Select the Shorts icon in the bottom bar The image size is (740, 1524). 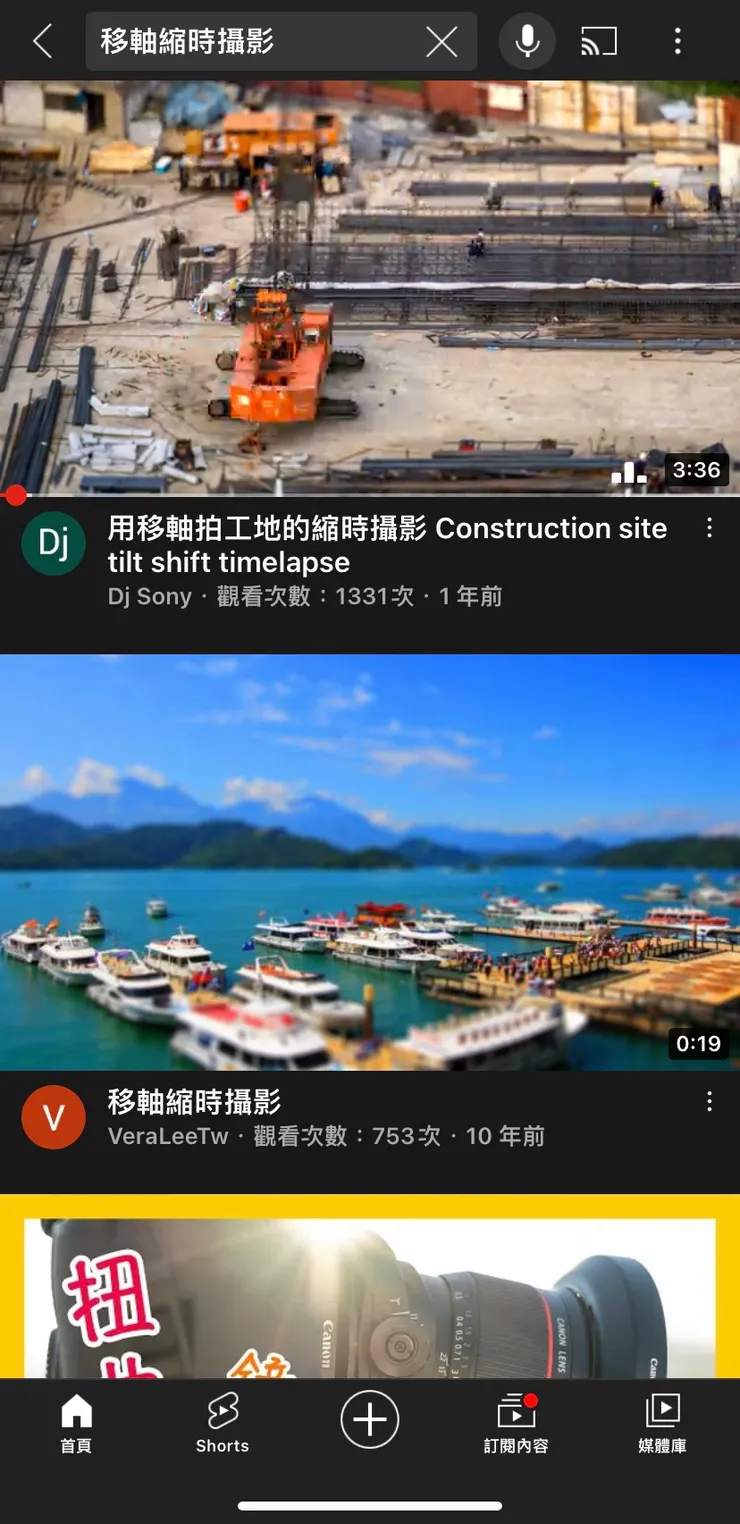click(222, 1420)
